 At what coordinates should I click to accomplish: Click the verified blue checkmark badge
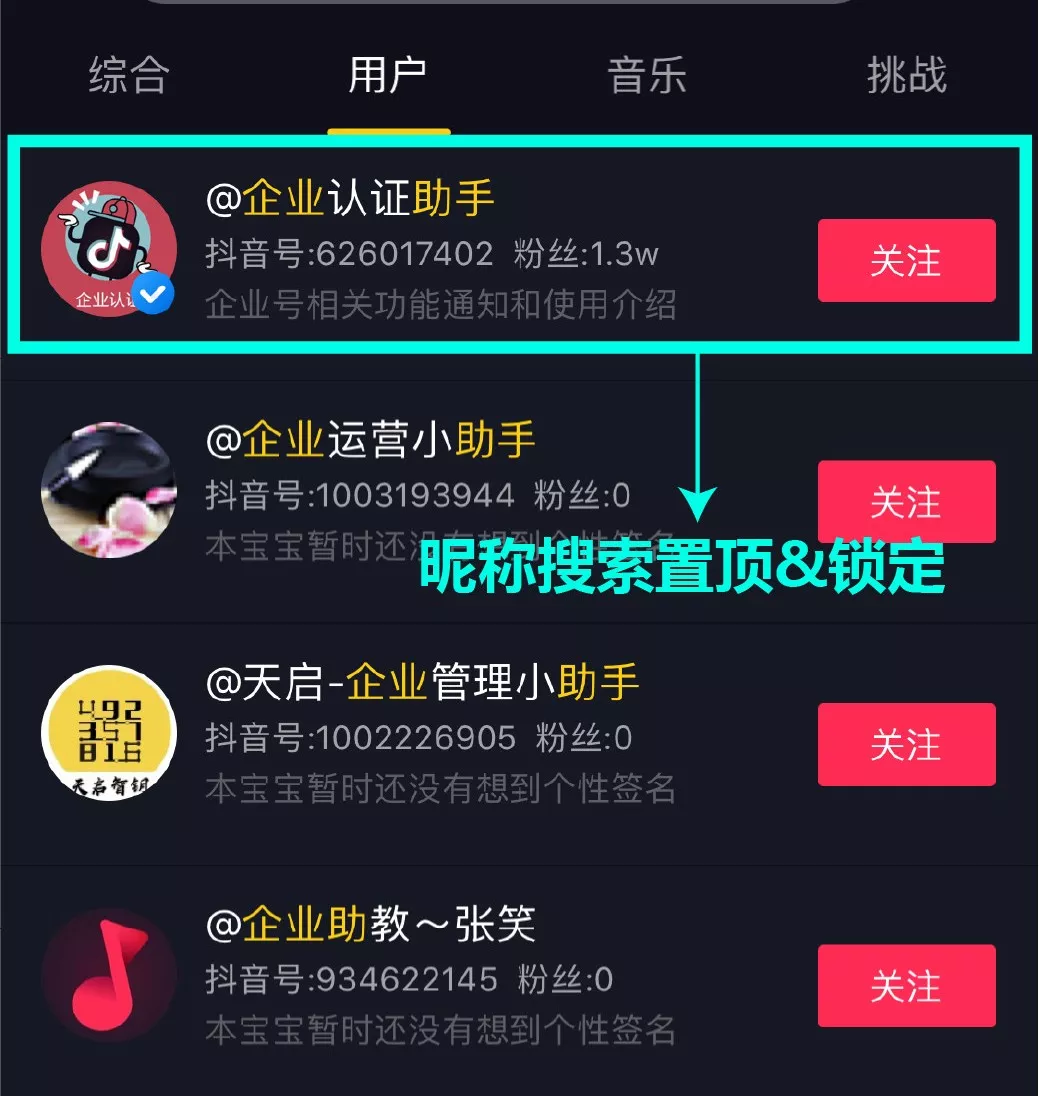[x=155, y=292]
